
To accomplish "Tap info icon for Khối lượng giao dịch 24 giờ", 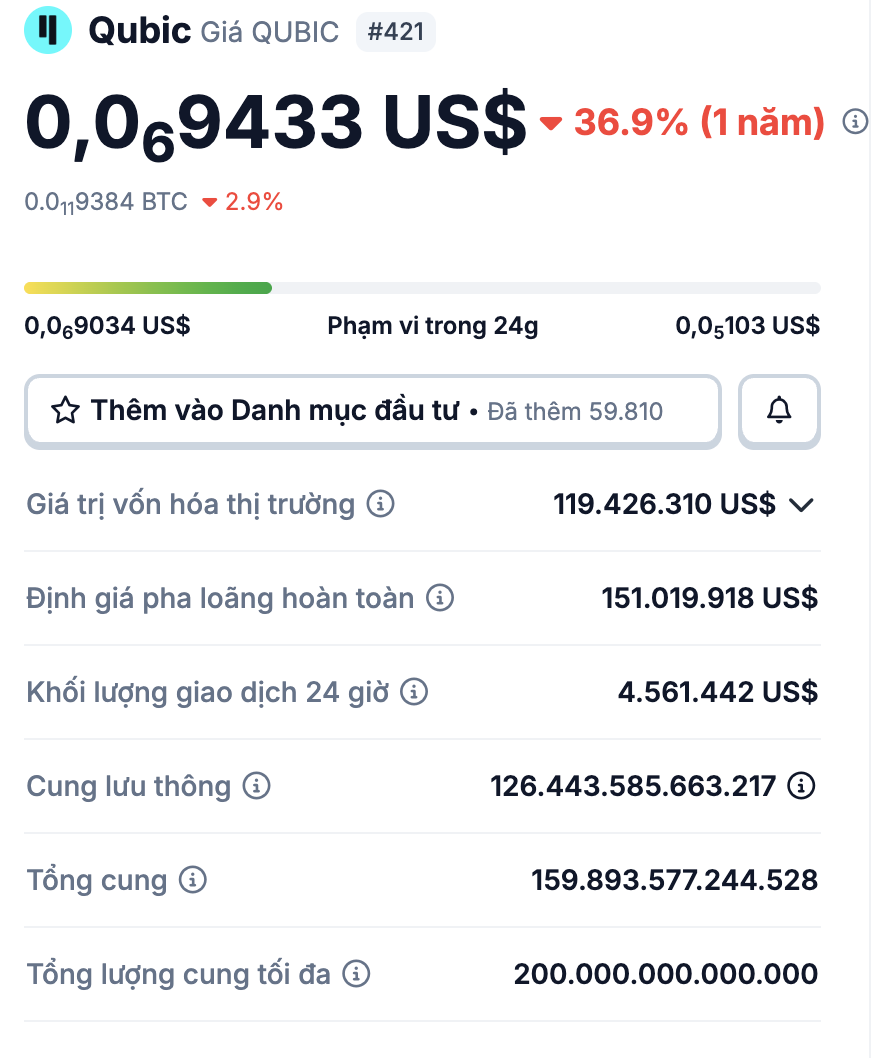I will pyautogui.click(x=414, y=691).
